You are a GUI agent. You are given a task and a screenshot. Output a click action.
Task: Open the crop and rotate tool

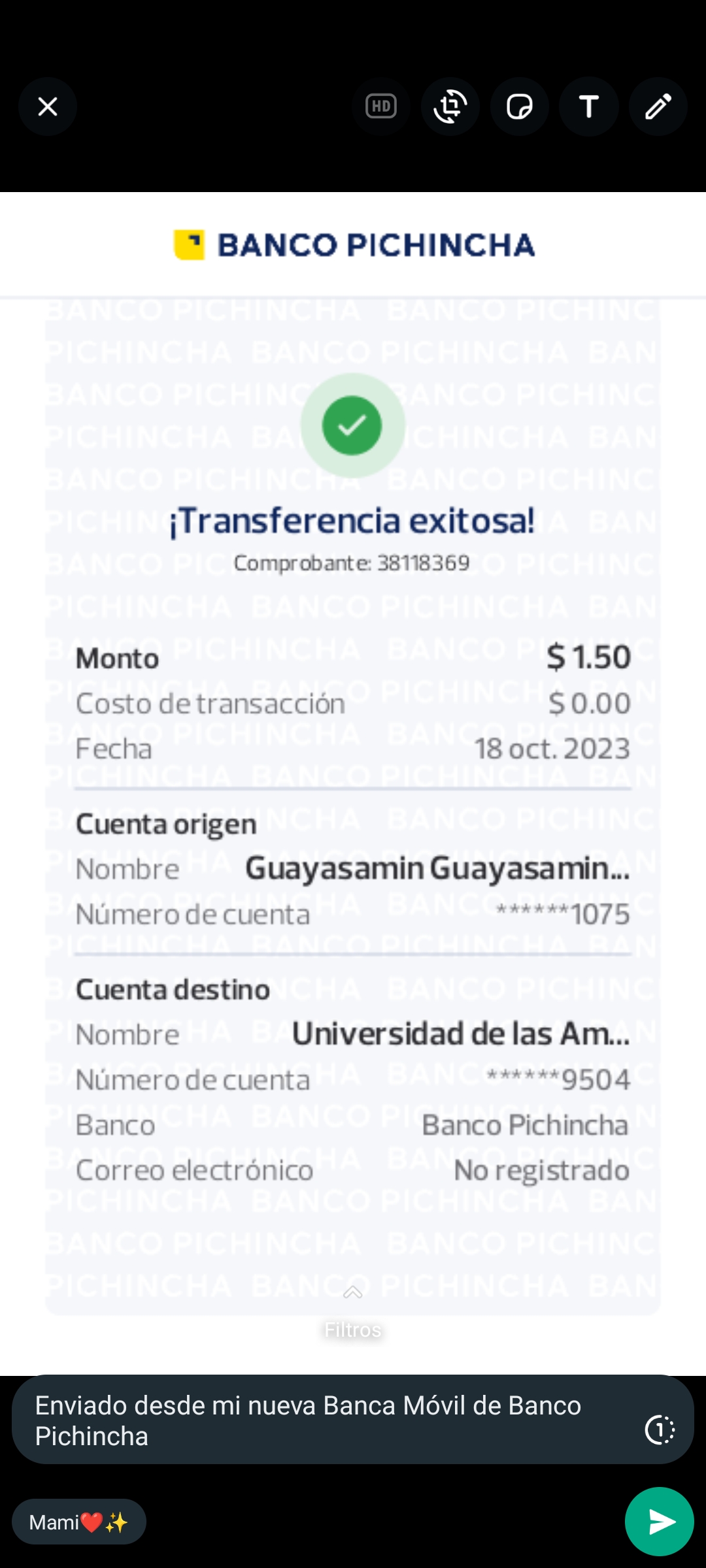[450, 106]
